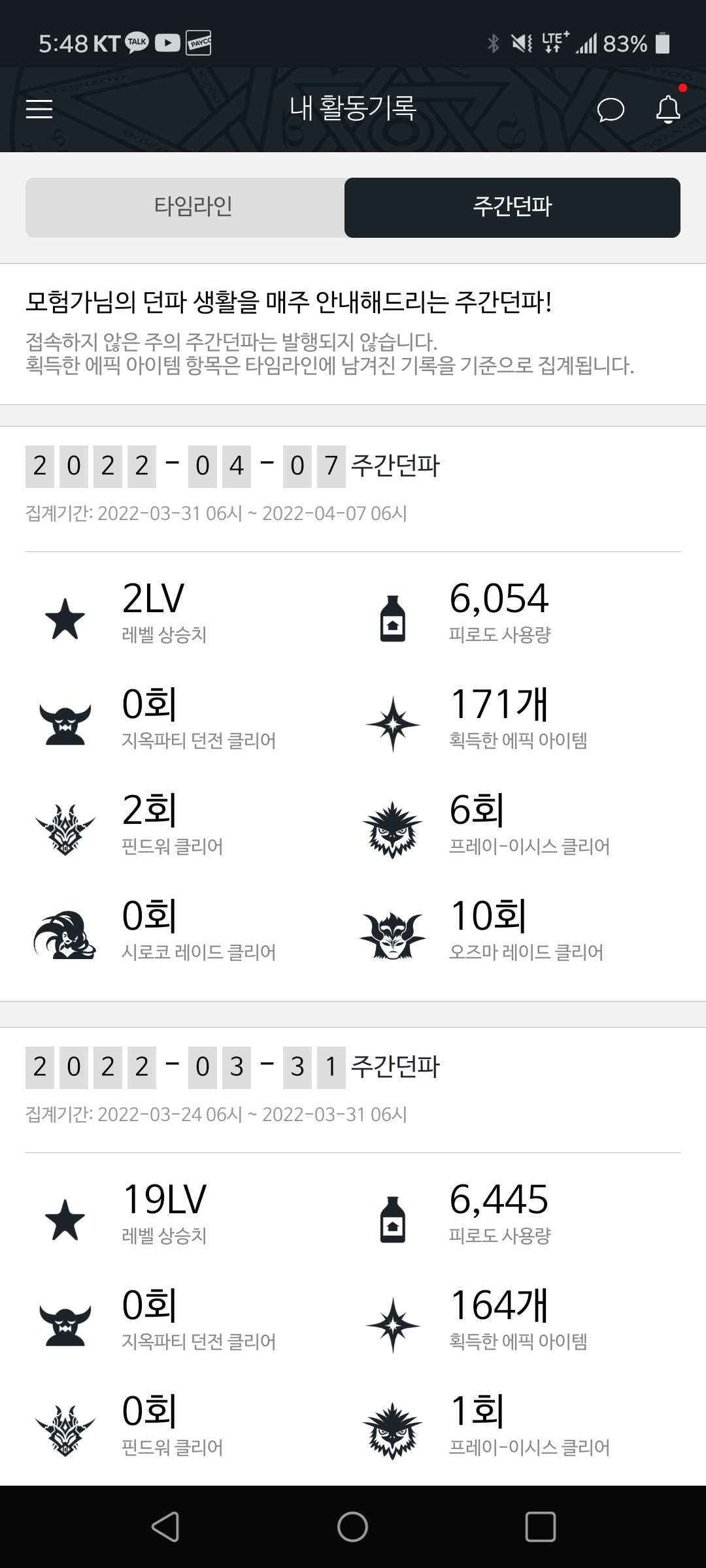The height and width of the screenshot is (1568, 706).
Task: Open the notifications bell
Action: click(x=668, y=109)
